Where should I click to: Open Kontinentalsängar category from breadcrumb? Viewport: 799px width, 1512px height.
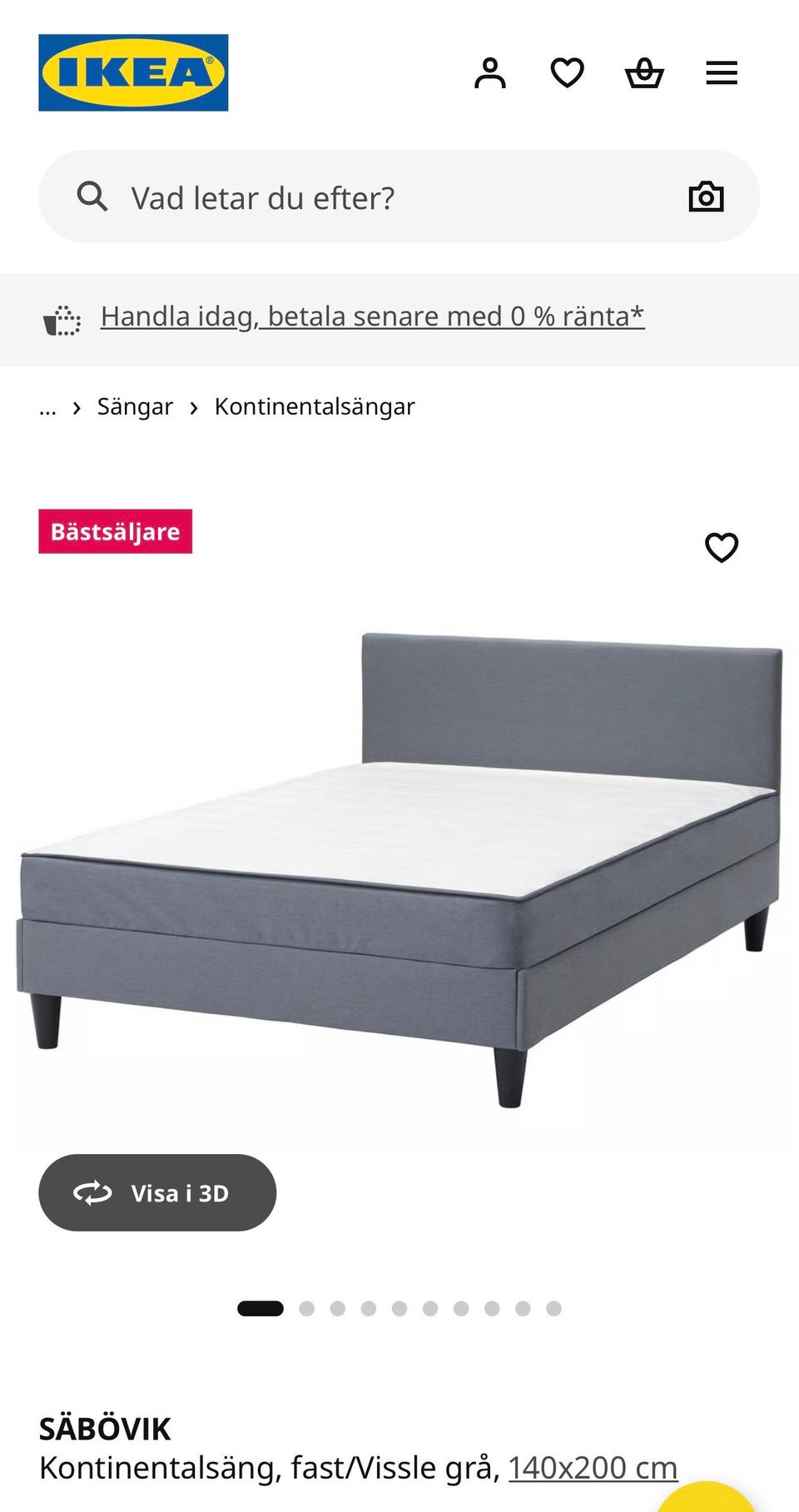315,406
